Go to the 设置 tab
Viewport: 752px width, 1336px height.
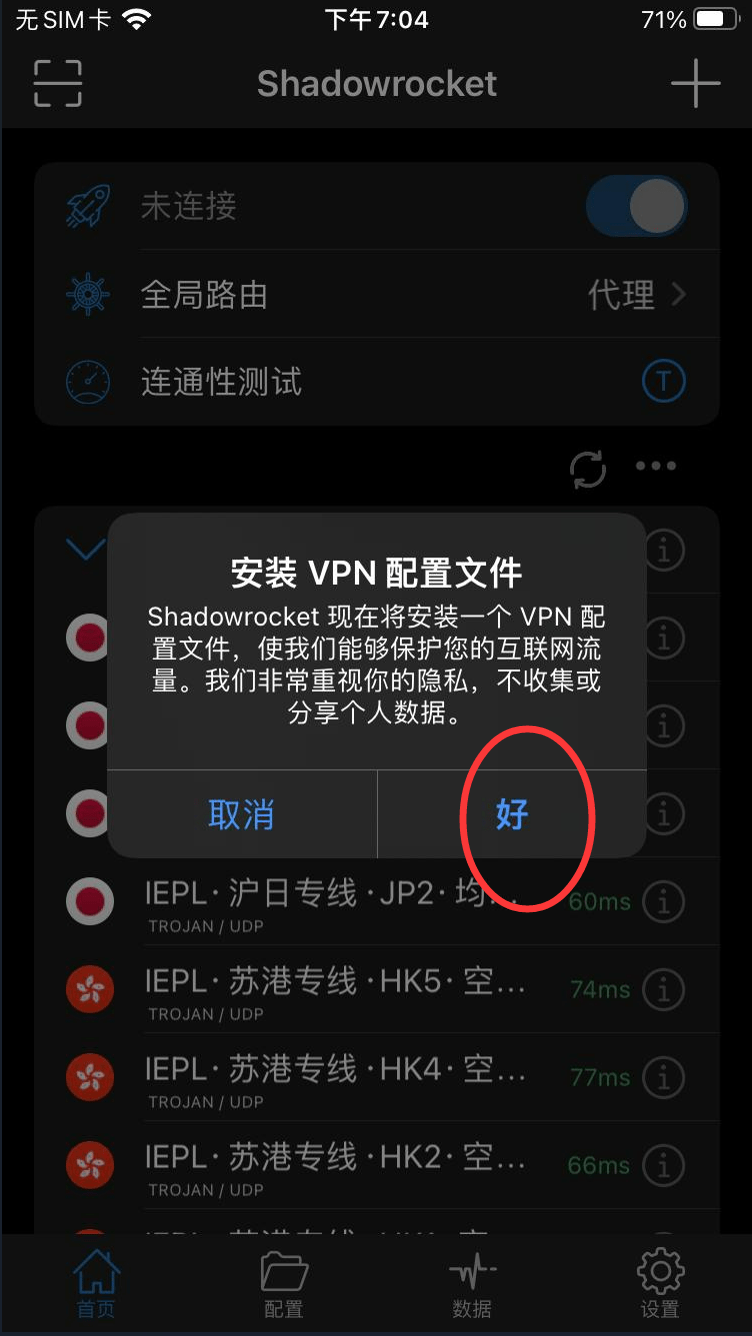[x=660, y=1286]
